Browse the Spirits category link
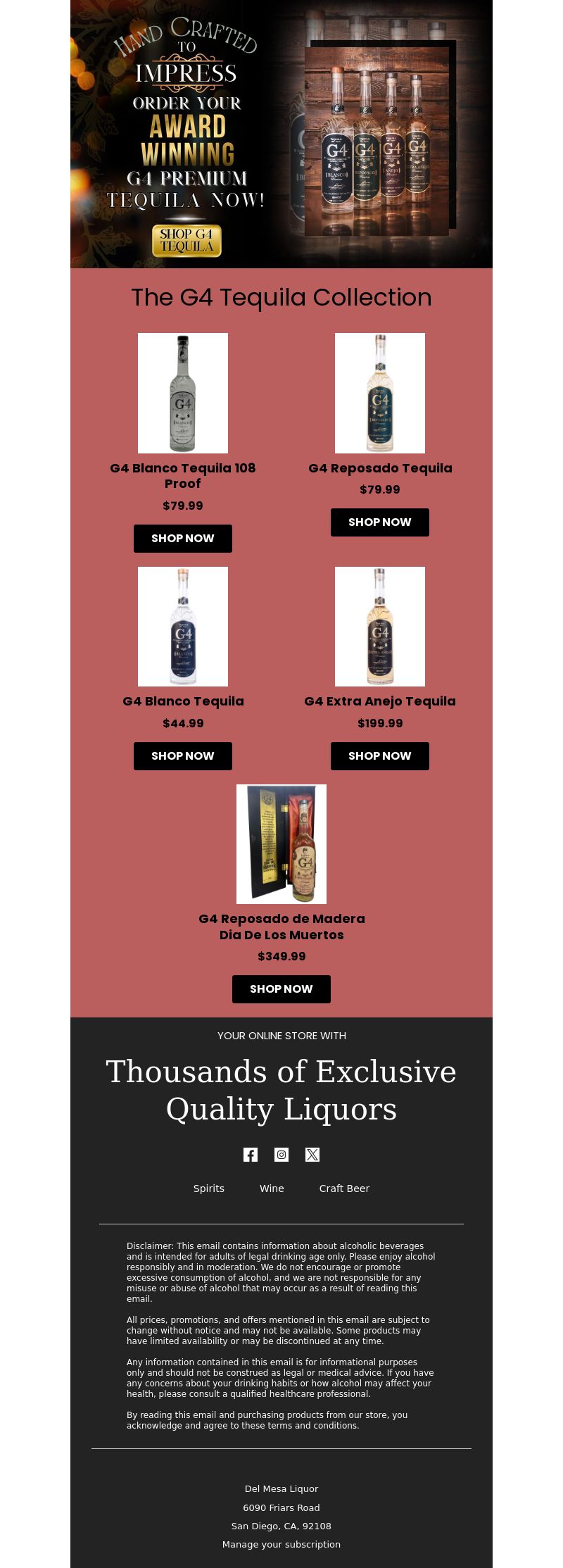This screenshot has width=563, height=1568. click(209, 1188)
